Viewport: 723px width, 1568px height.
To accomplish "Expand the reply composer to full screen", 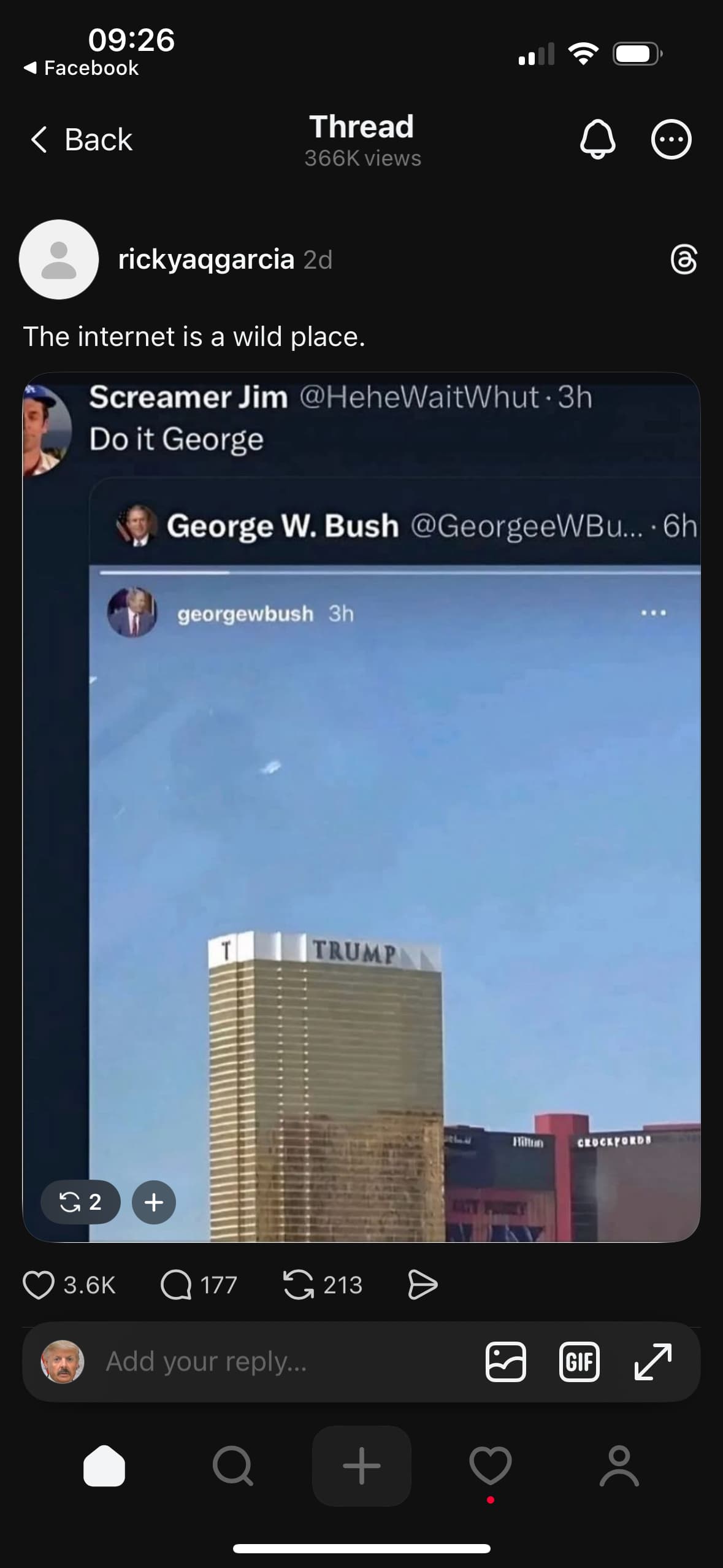I will [652, 1361].
